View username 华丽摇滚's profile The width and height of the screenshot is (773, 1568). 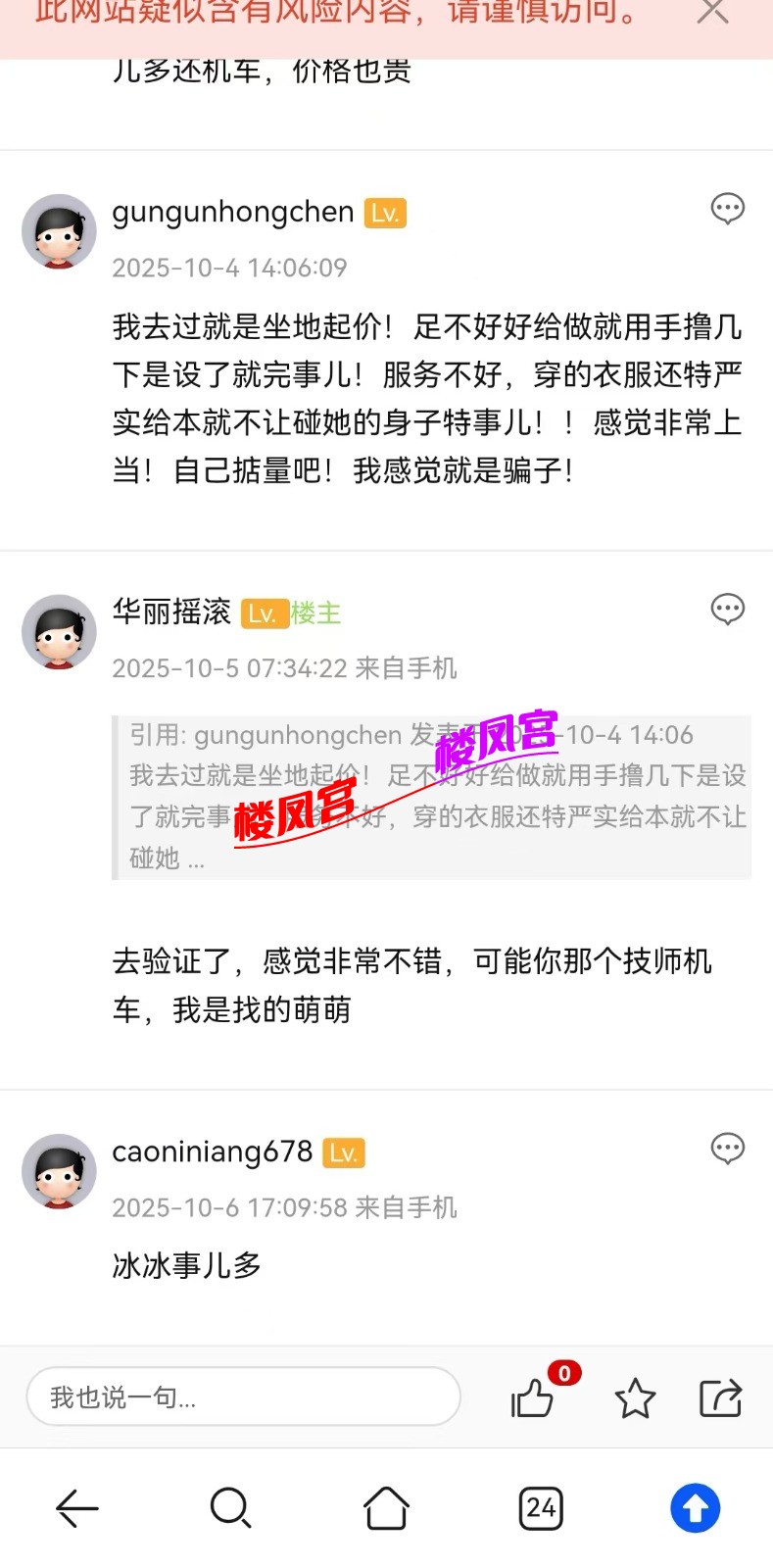[x=171, y=612]
